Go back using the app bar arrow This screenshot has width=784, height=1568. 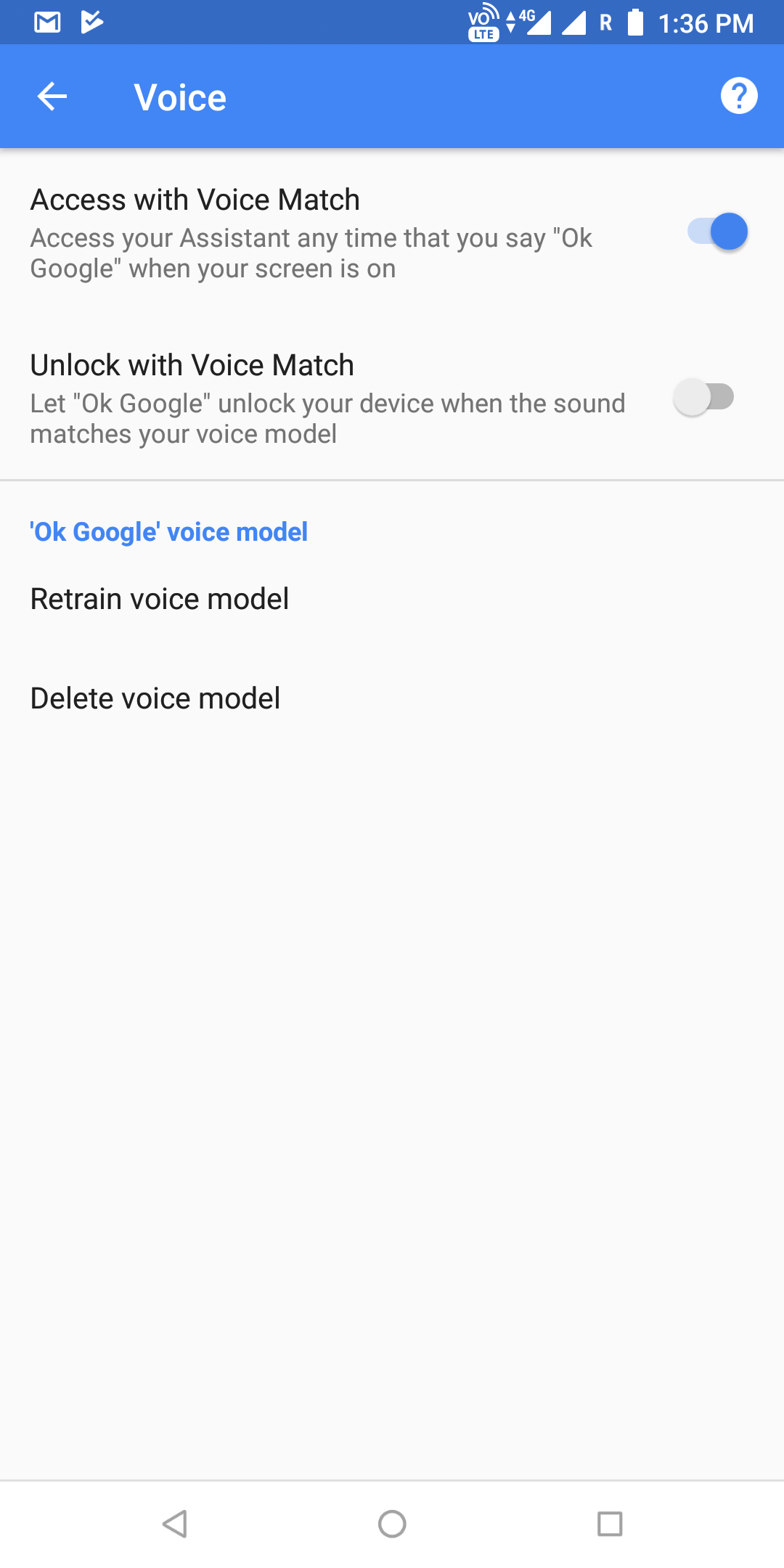click(x=52, y=97)
